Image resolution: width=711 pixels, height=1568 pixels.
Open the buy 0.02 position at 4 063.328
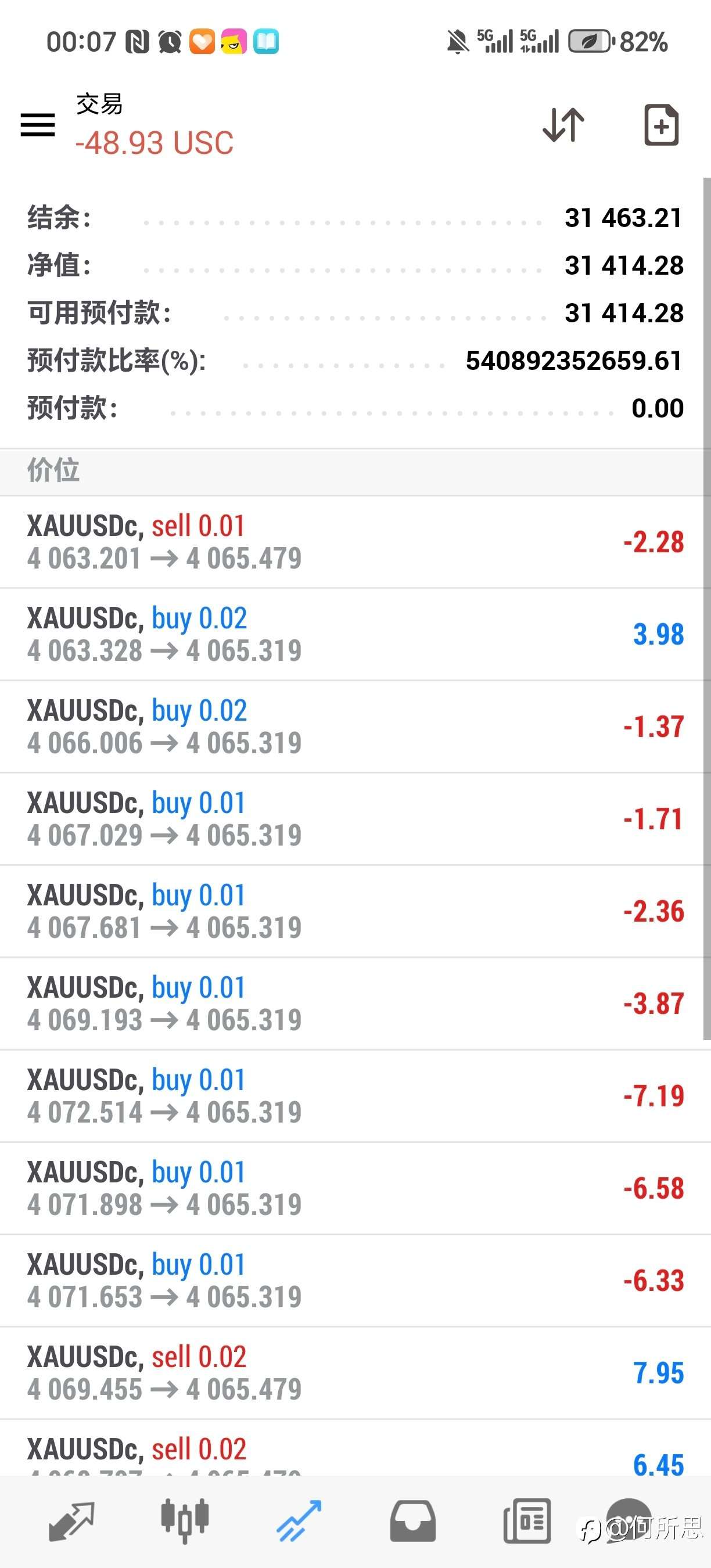355,635
